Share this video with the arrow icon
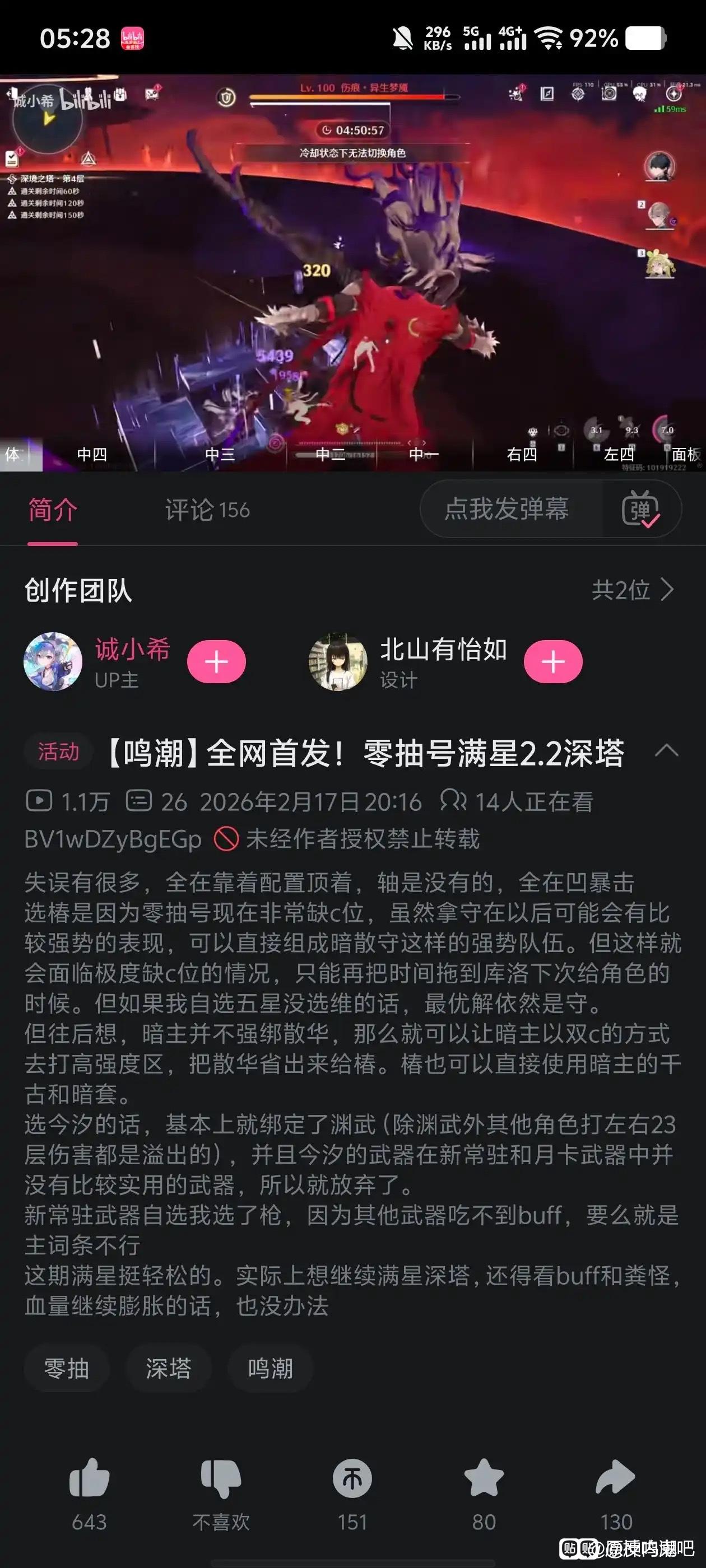The width and height of the screenshot is (706, 1568). 615,1478
